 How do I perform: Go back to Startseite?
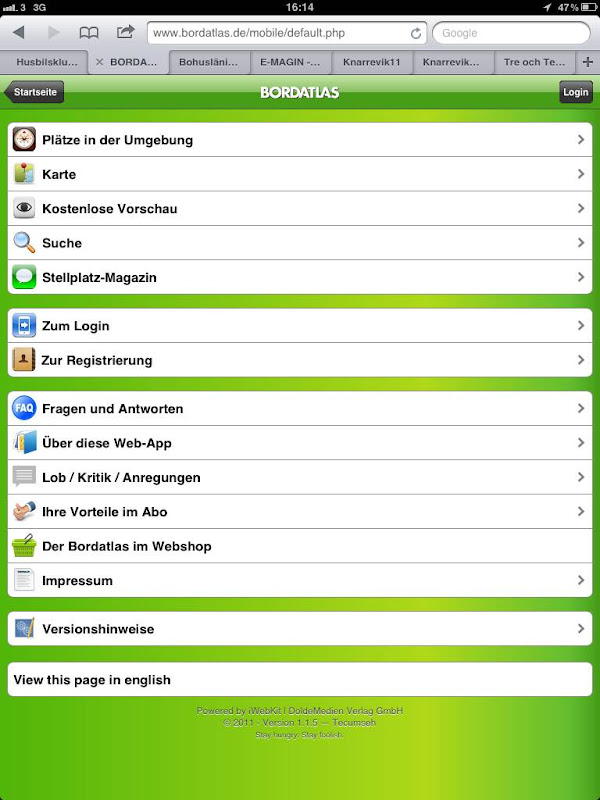tap(35, 92)
